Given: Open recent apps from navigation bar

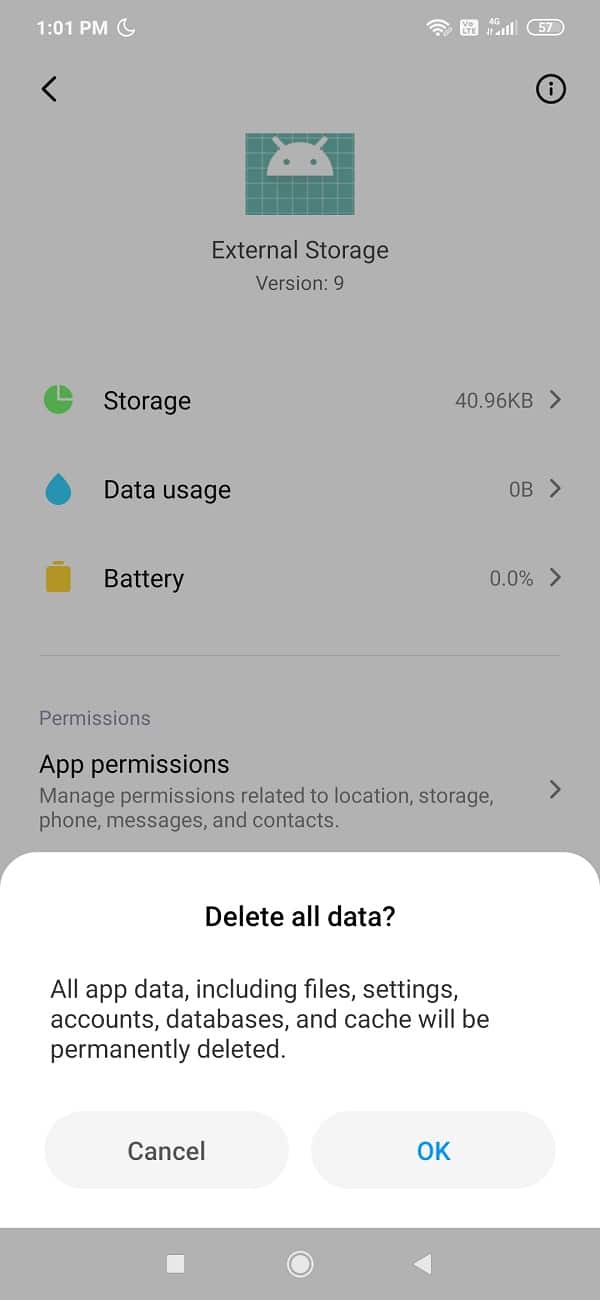Looking at the screenshot, I should coord(175,1264).
